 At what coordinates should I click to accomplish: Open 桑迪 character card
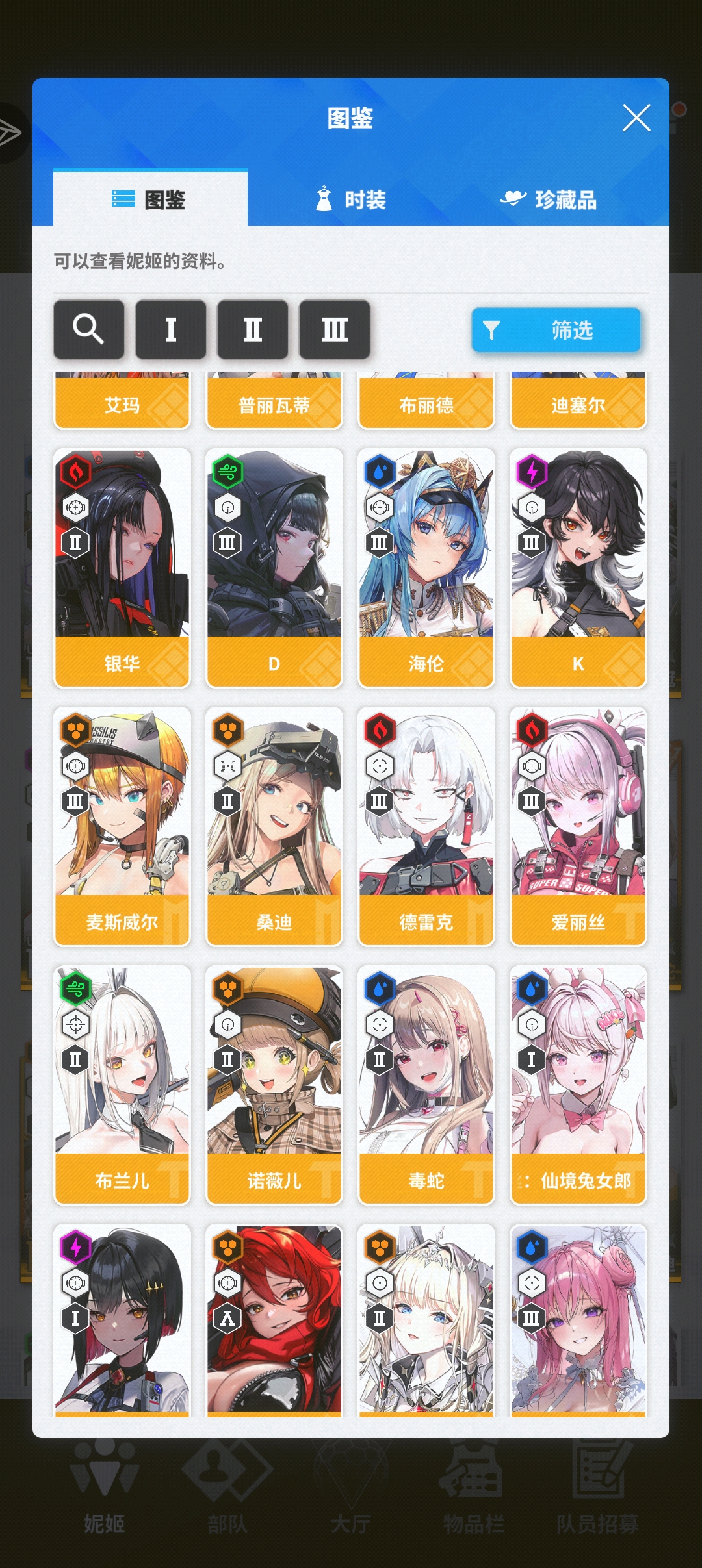(274, 826)
